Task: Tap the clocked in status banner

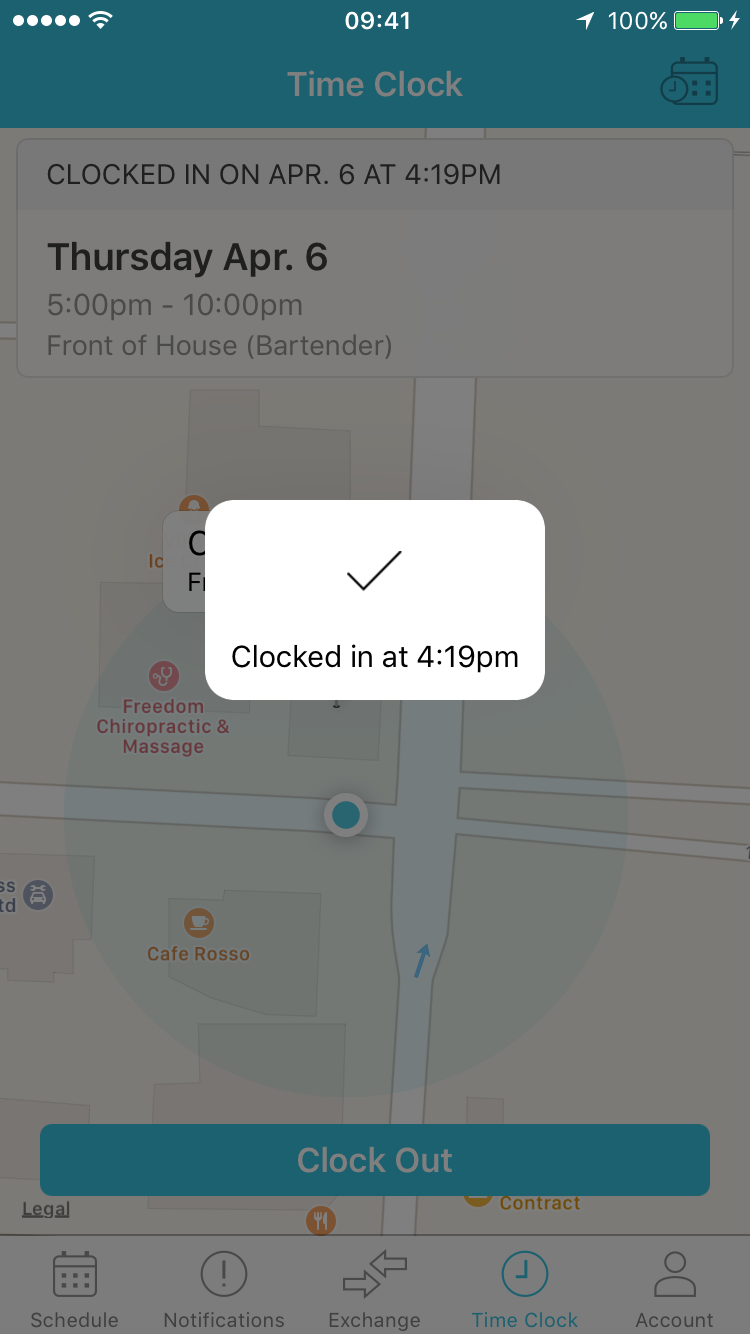Action: (x=374, y=174)
